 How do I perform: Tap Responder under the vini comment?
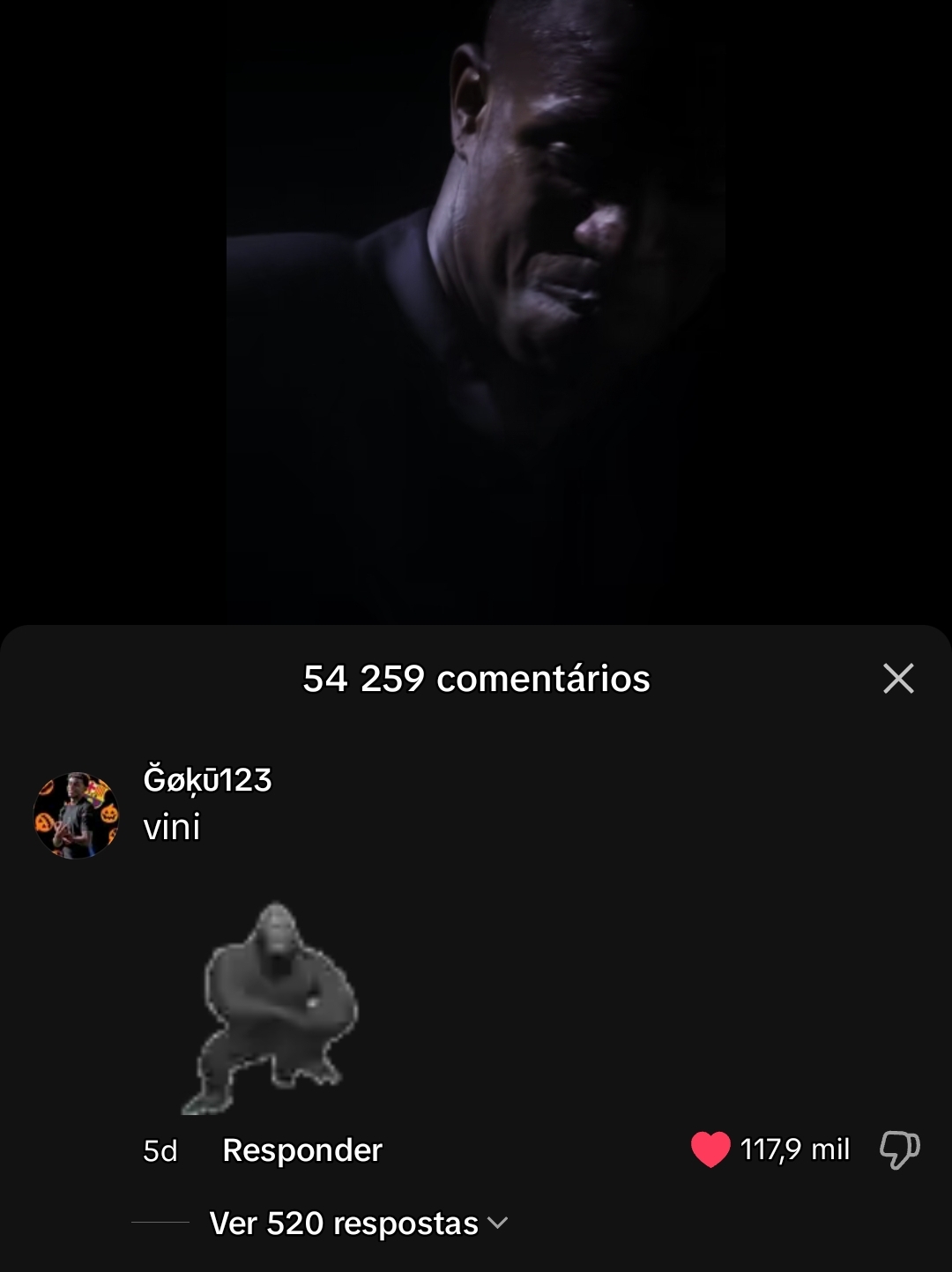click(x=301, y=1150)
